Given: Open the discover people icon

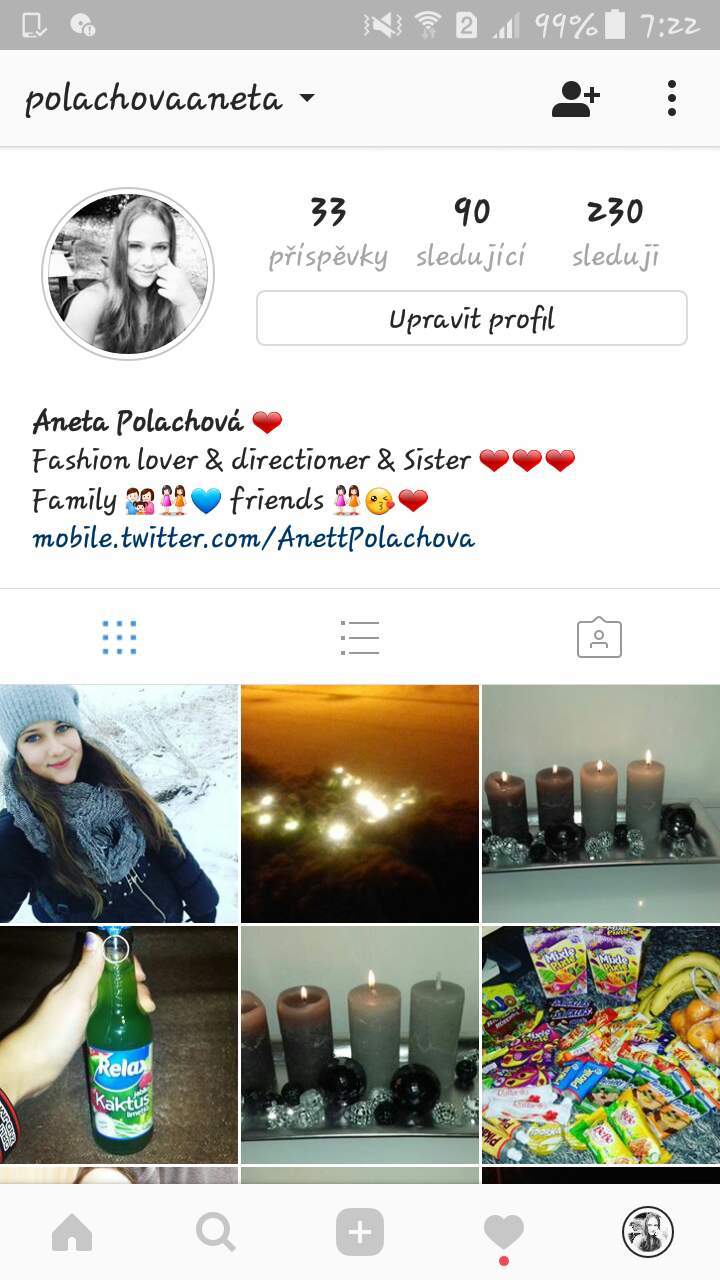Looking at the screenshot, I should tap(576, 99).
